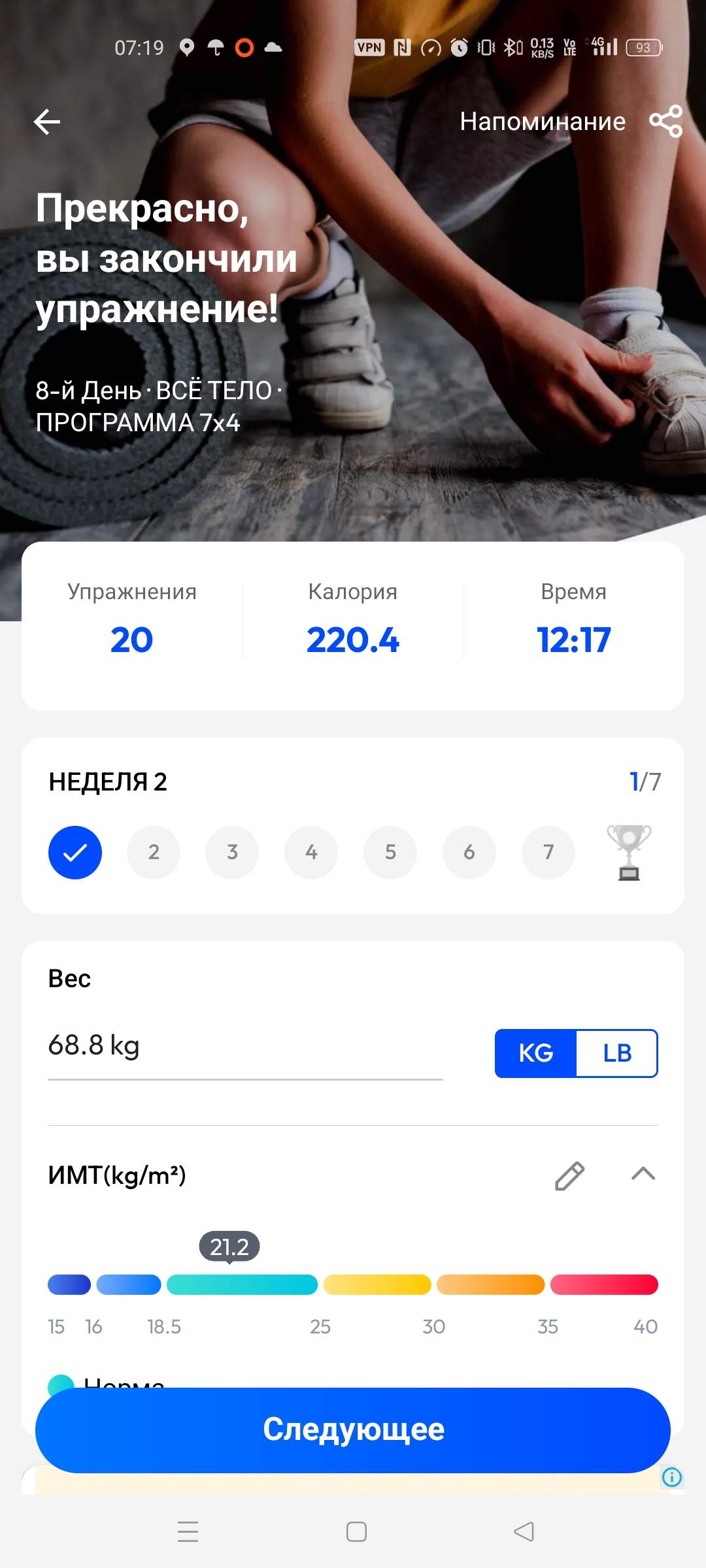The width and height of the screenshot is (706, 1568).
Task: Switch the weight unit to LB
Action: [616, 1053]
